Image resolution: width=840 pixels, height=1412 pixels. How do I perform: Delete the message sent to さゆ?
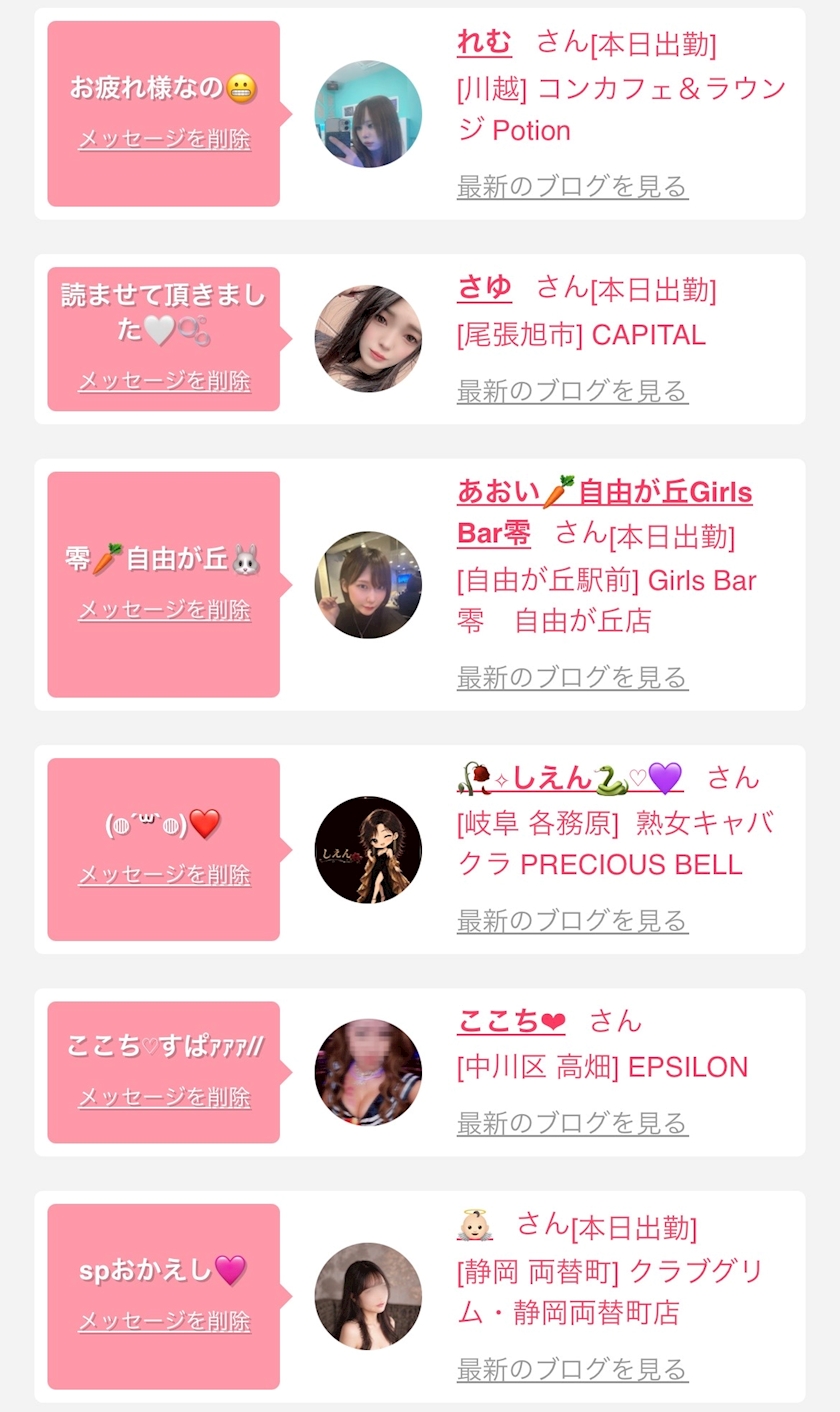(164, 381)
